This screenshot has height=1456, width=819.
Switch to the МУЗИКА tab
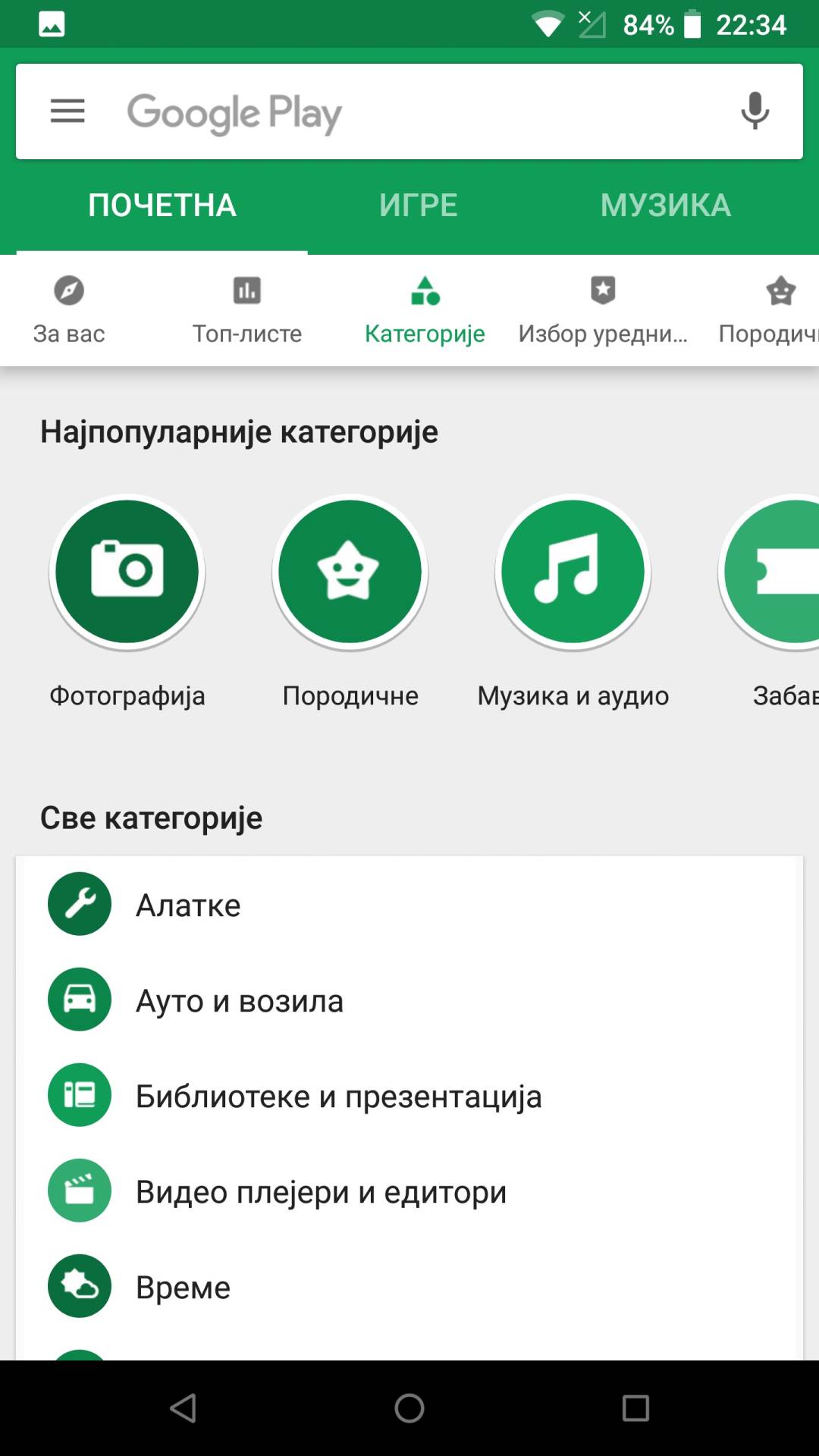tap(665, 206)
